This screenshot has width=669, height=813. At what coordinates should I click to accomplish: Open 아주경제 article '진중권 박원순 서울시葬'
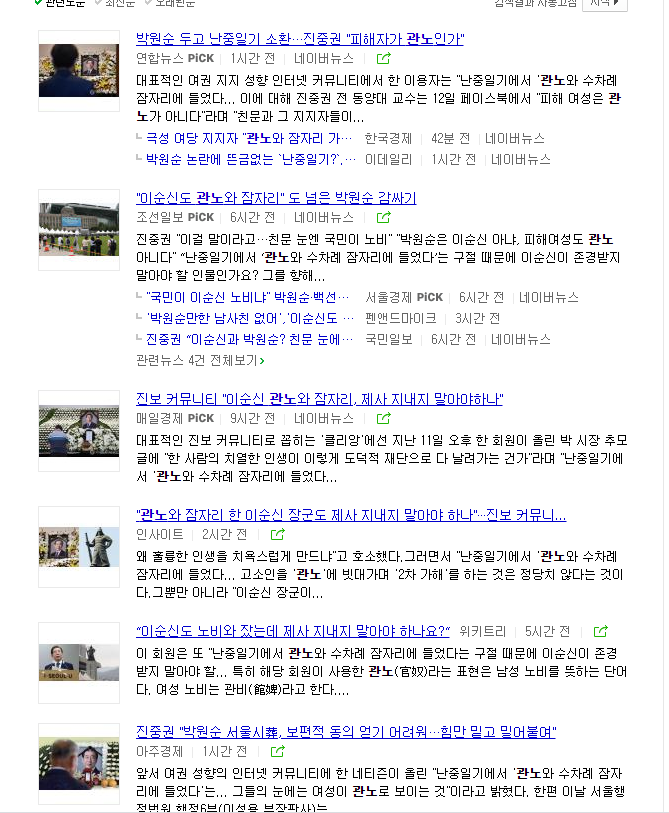pyautogui.click(x=345, y=732)
